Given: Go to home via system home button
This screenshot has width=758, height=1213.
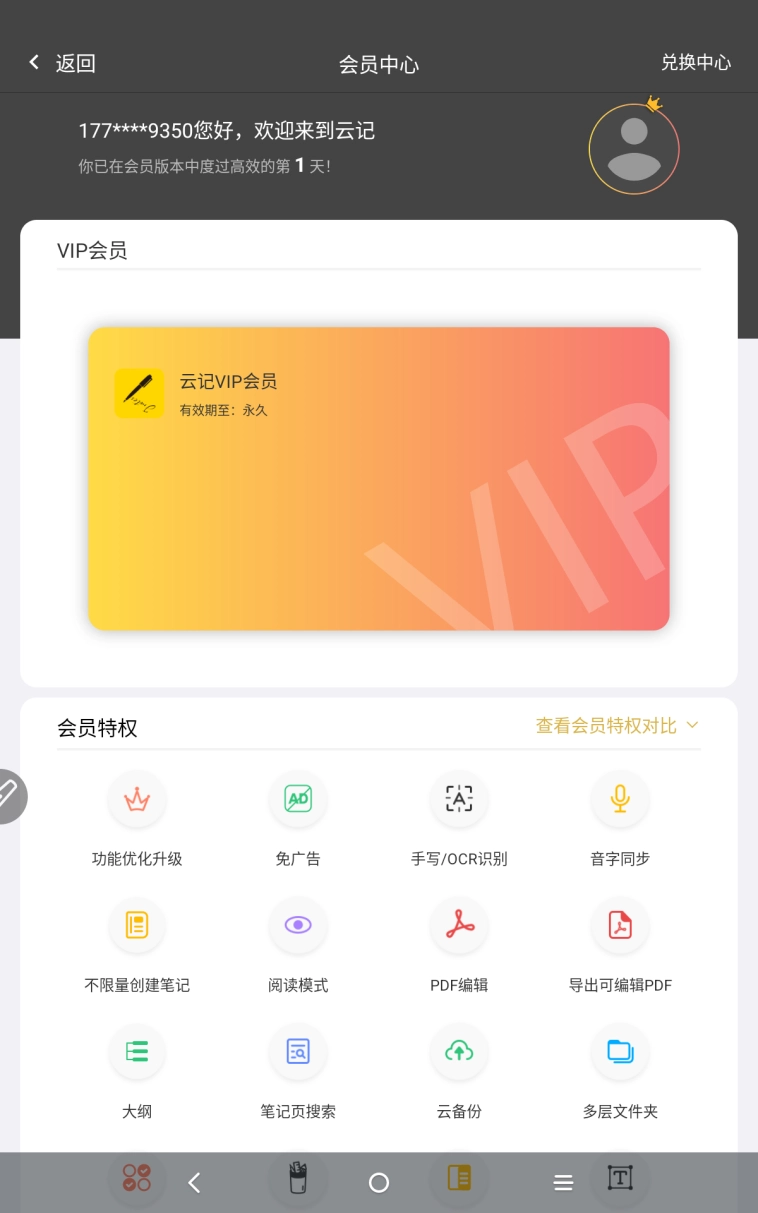Looking at the screenshot, I should tap(378, 1183).
